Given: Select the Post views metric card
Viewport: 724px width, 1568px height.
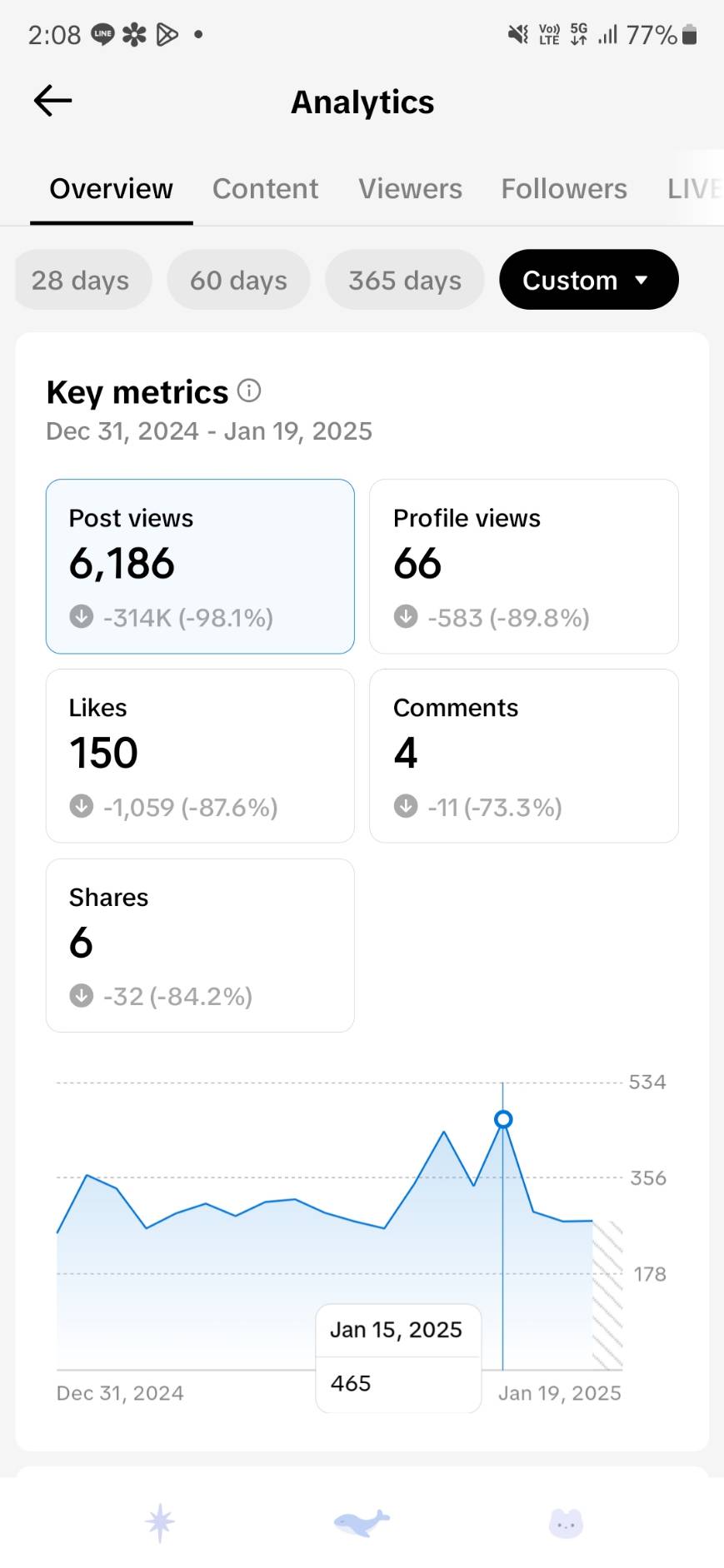Looking at the screenshot, I should tap(200, 566).
